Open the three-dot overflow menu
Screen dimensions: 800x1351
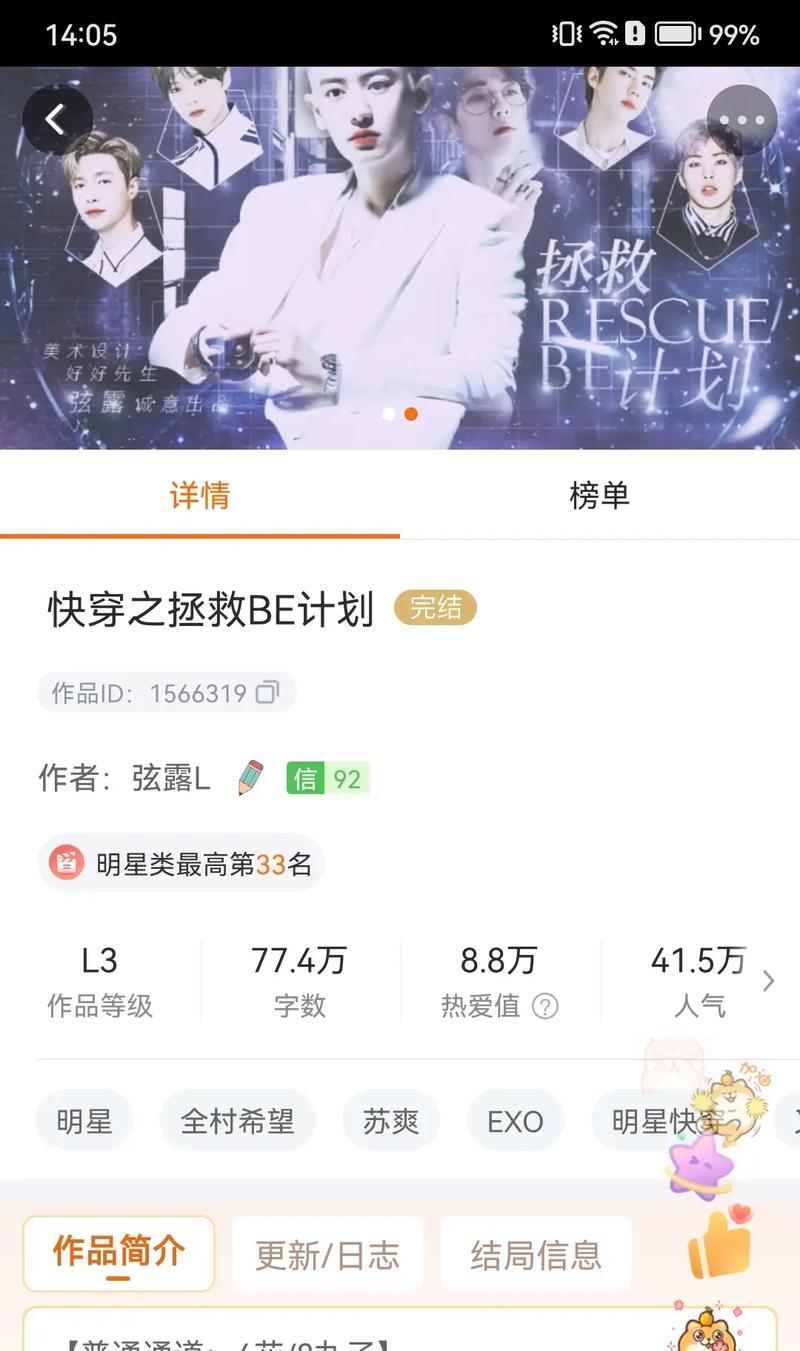pyautogui.click(x=741, y=121)
